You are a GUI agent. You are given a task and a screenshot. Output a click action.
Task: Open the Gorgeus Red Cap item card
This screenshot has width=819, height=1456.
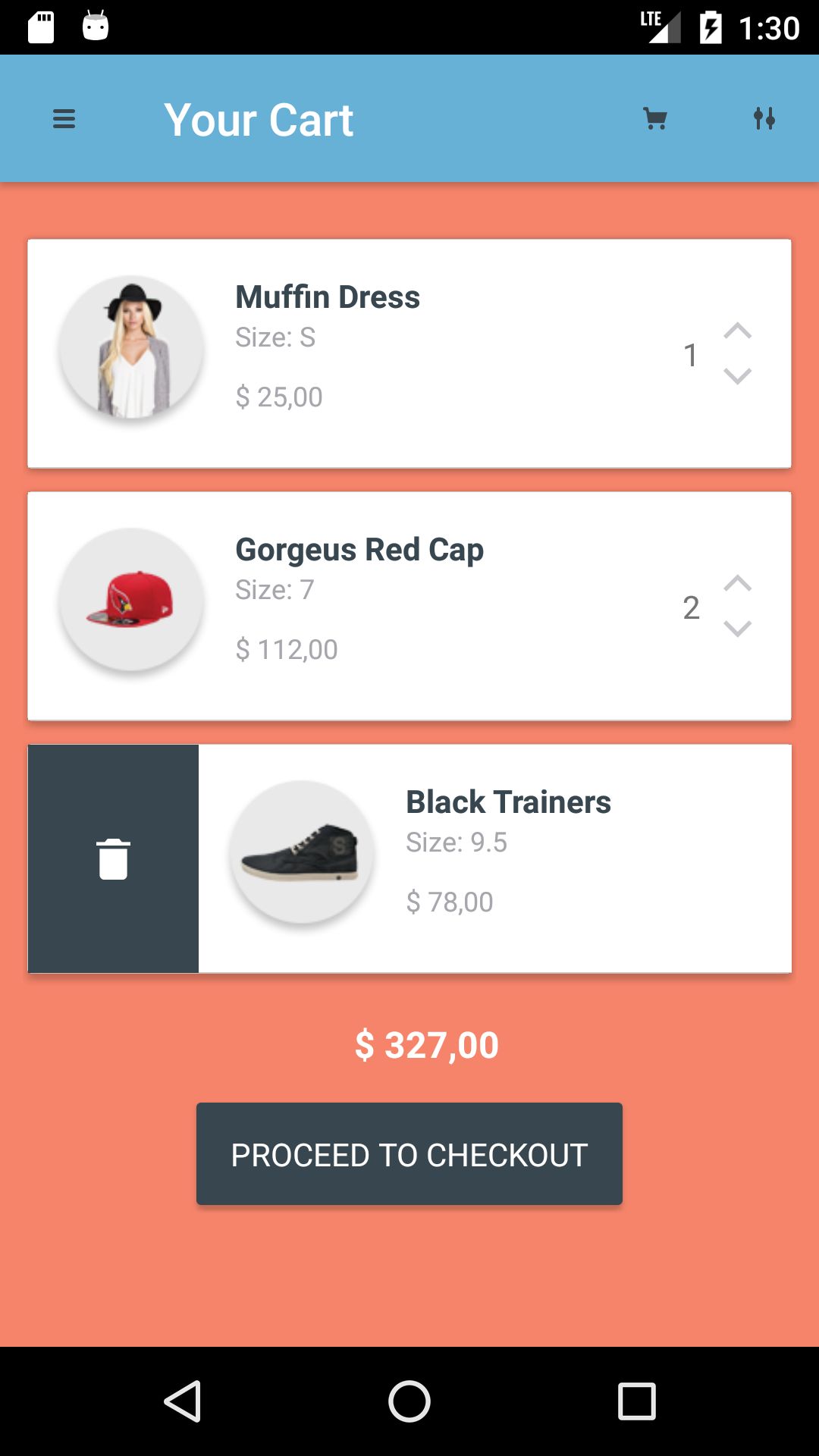pyautogui.click(x=409, y=606)
